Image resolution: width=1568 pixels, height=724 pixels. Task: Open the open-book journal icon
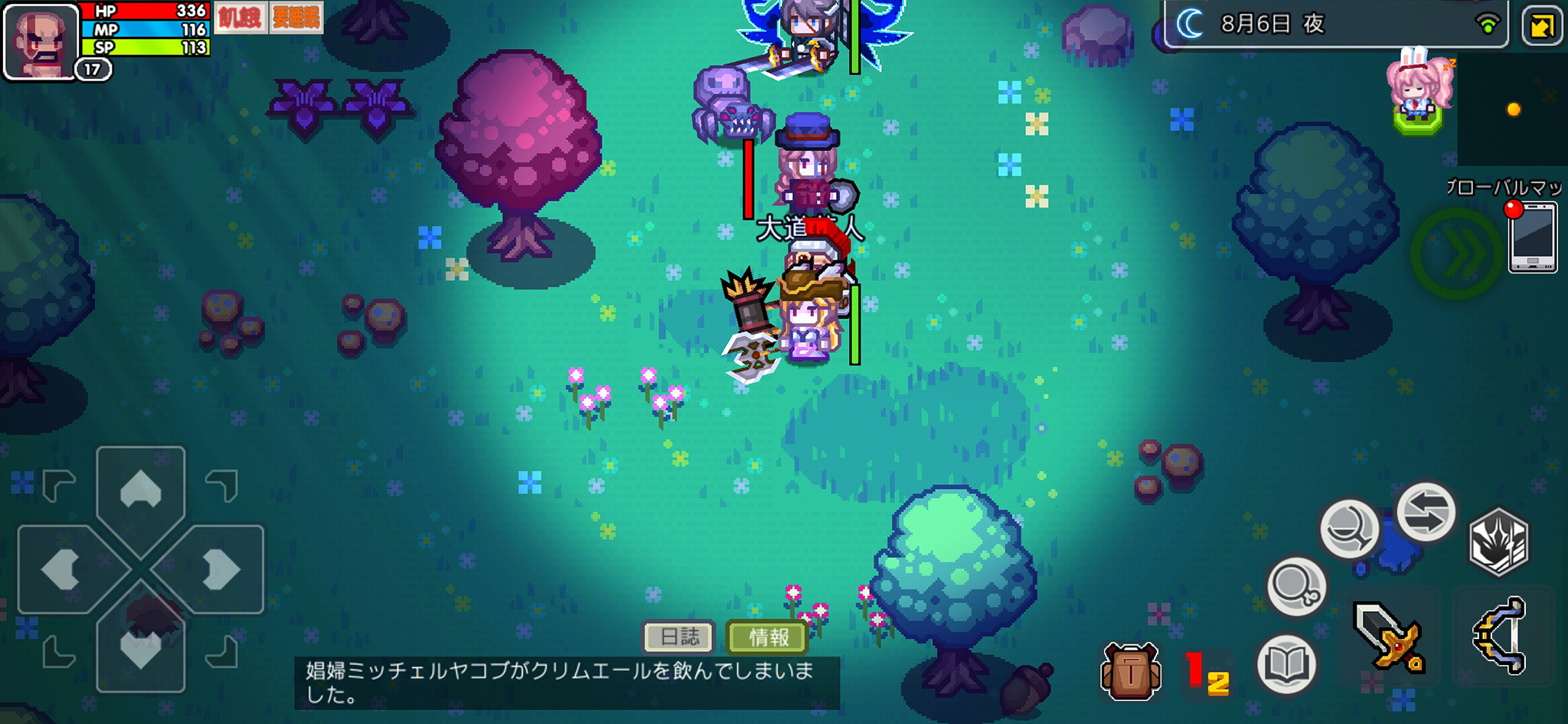[1286, 664]
